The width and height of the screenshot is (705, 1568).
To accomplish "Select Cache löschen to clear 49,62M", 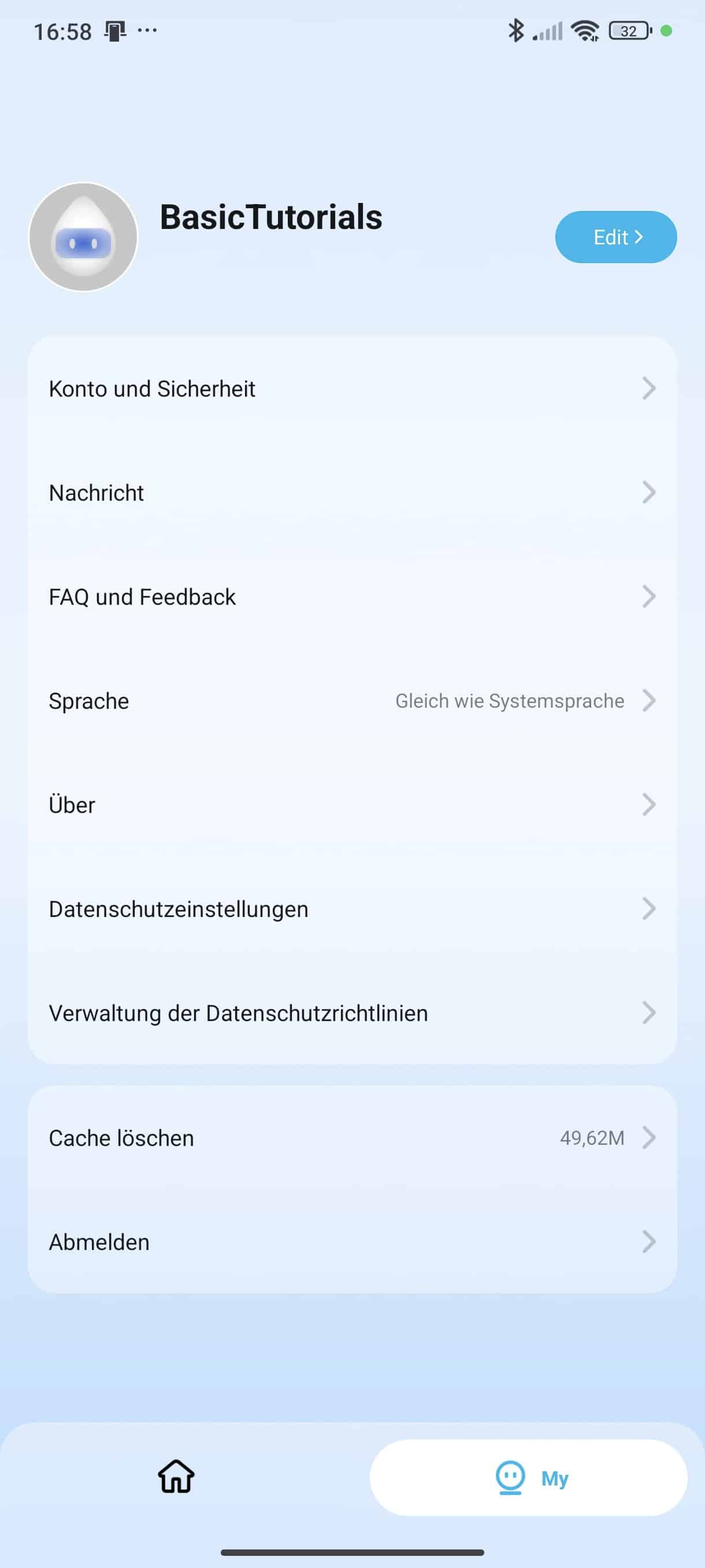I will 351,1138.
